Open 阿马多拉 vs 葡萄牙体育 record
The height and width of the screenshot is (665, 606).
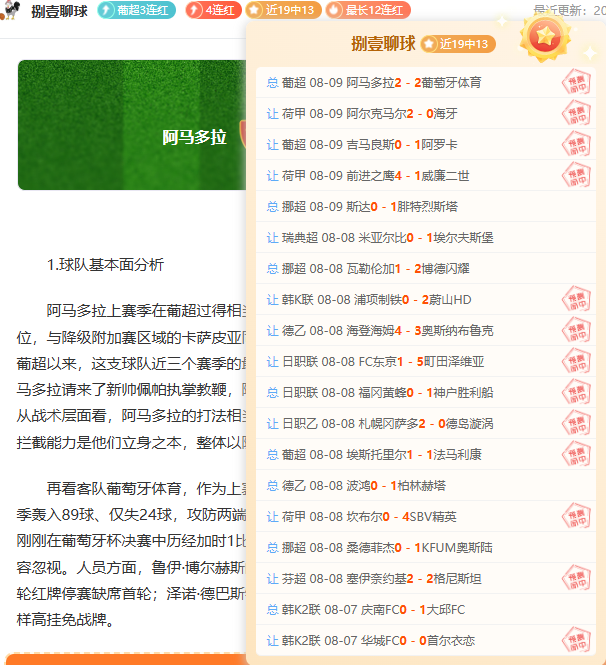coord(426,82)
